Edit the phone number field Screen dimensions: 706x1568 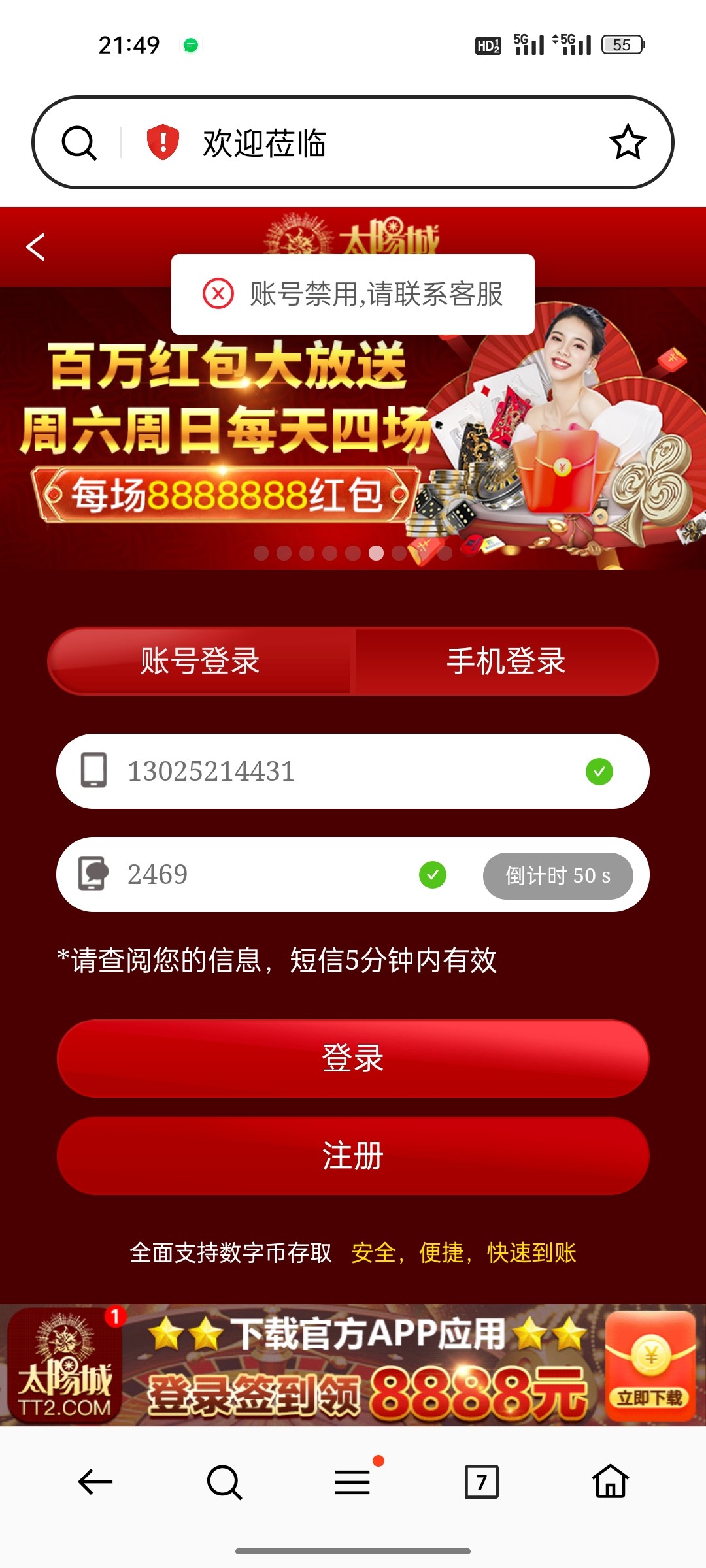340,772
